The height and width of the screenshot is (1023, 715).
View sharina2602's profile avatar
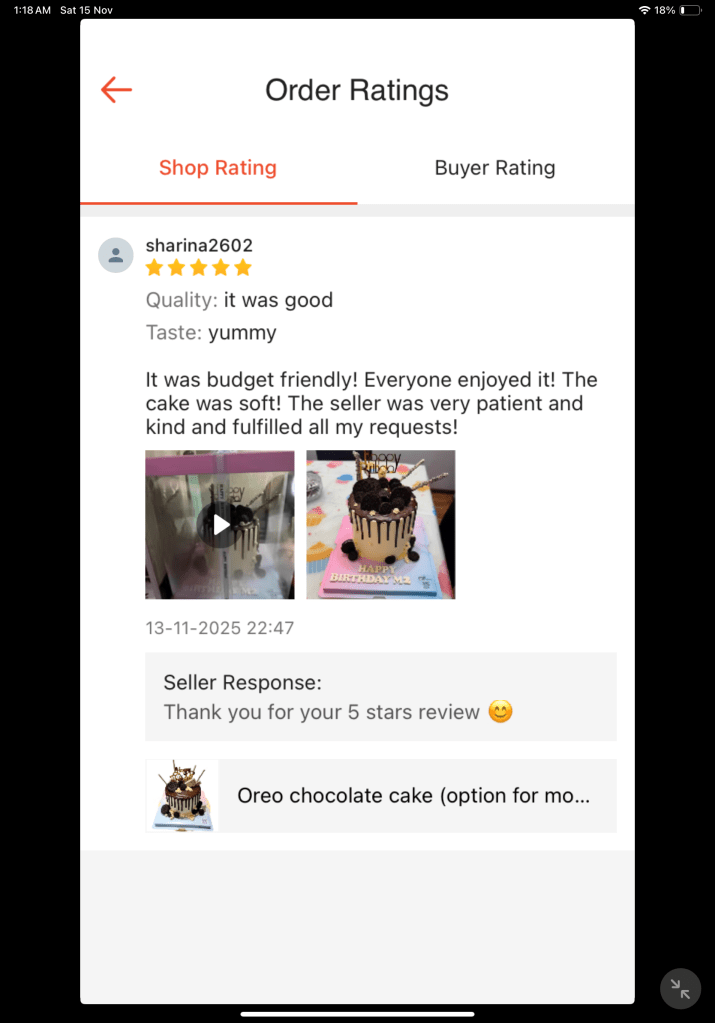click(x=116, y=255)
